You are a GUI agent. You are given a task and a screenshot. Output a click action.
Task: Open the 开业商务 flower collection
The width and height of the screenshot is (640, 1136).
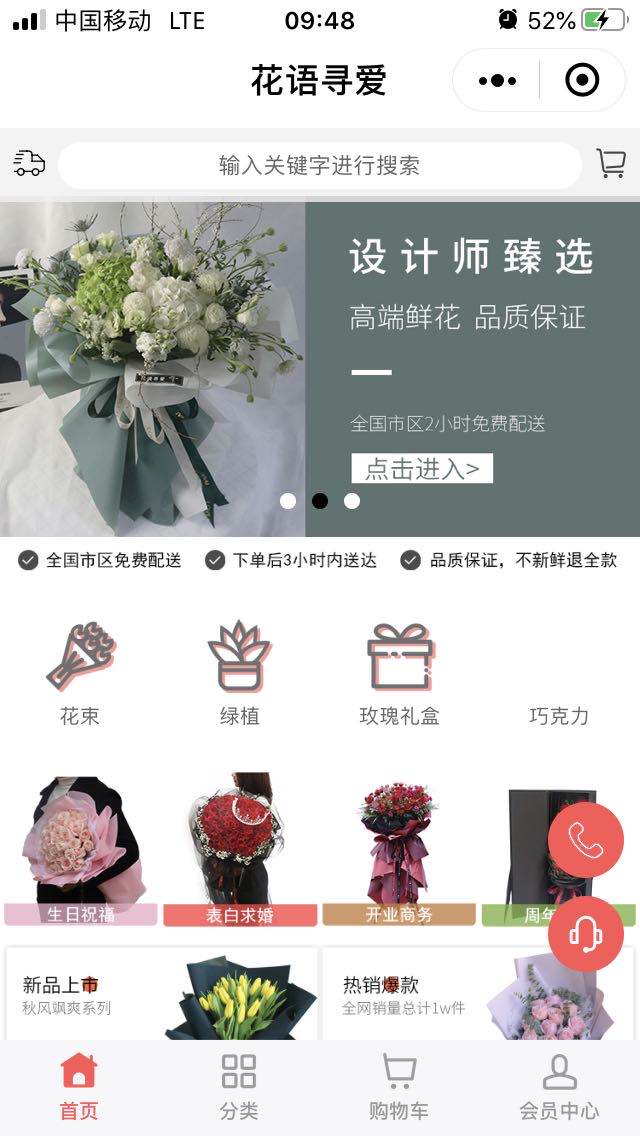[x=399, y=850]
